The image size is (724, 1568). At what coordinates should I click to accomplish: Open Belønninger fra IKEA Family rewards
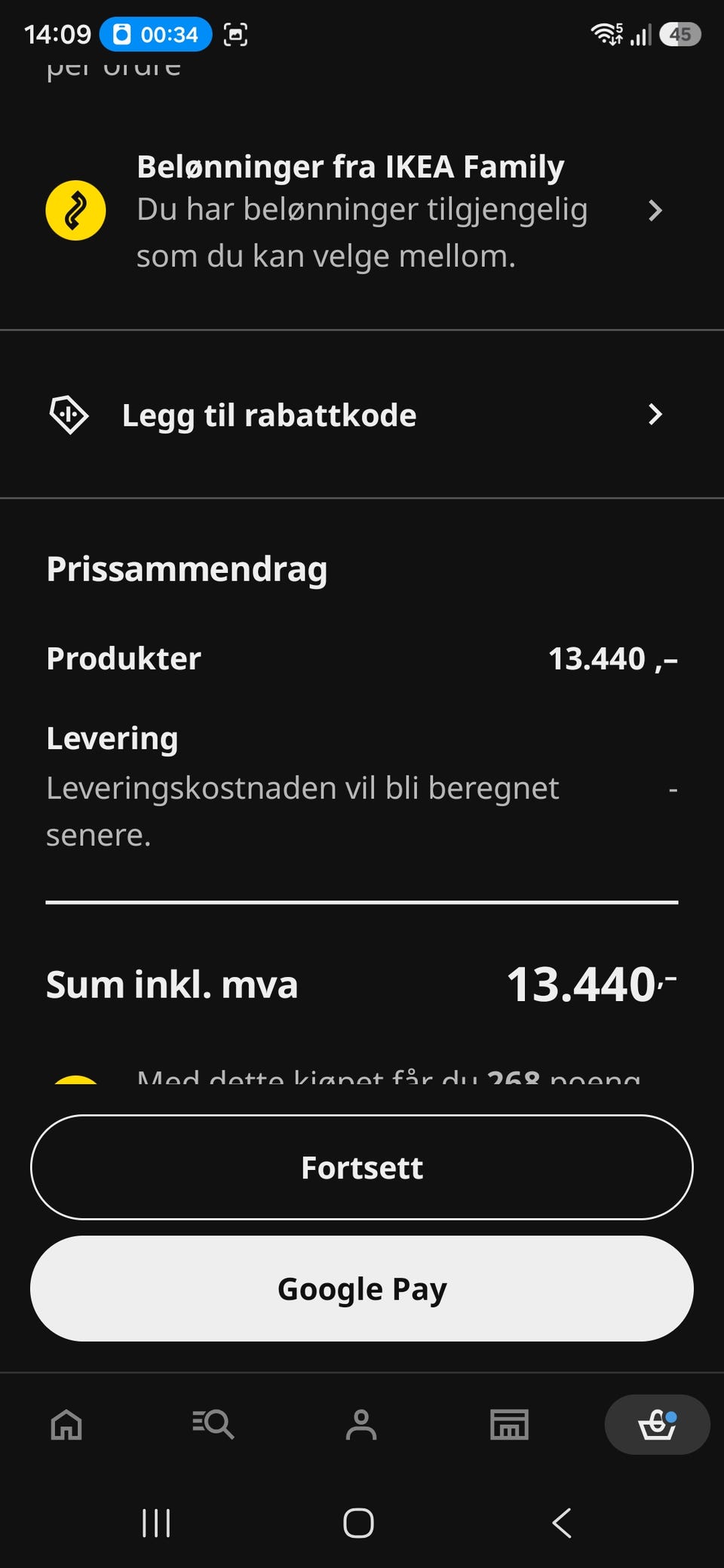(362, 211)
